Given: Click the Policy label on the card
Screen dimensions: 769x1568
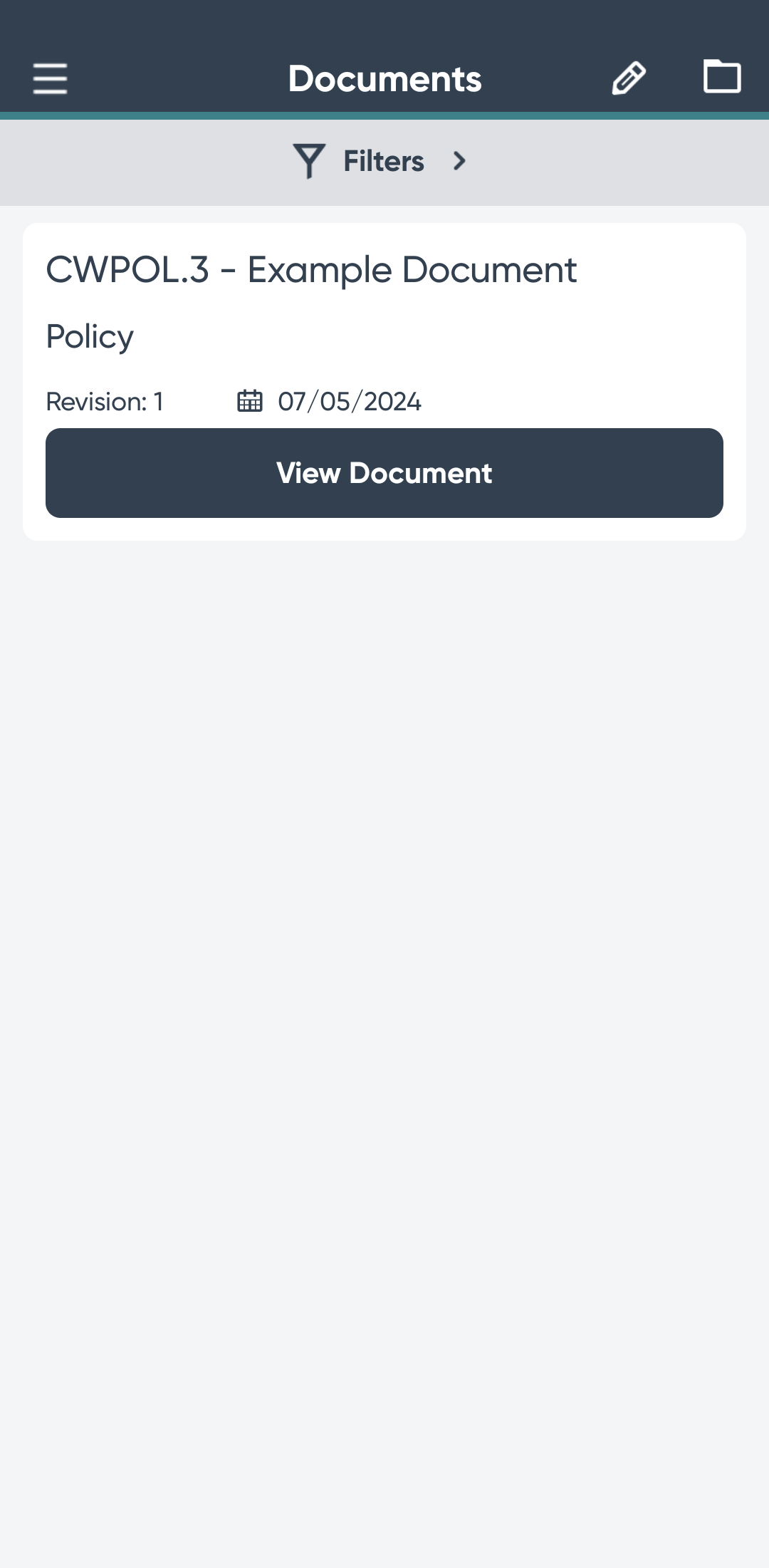Looking at the screenshot, I should click(x=89, y=336).
